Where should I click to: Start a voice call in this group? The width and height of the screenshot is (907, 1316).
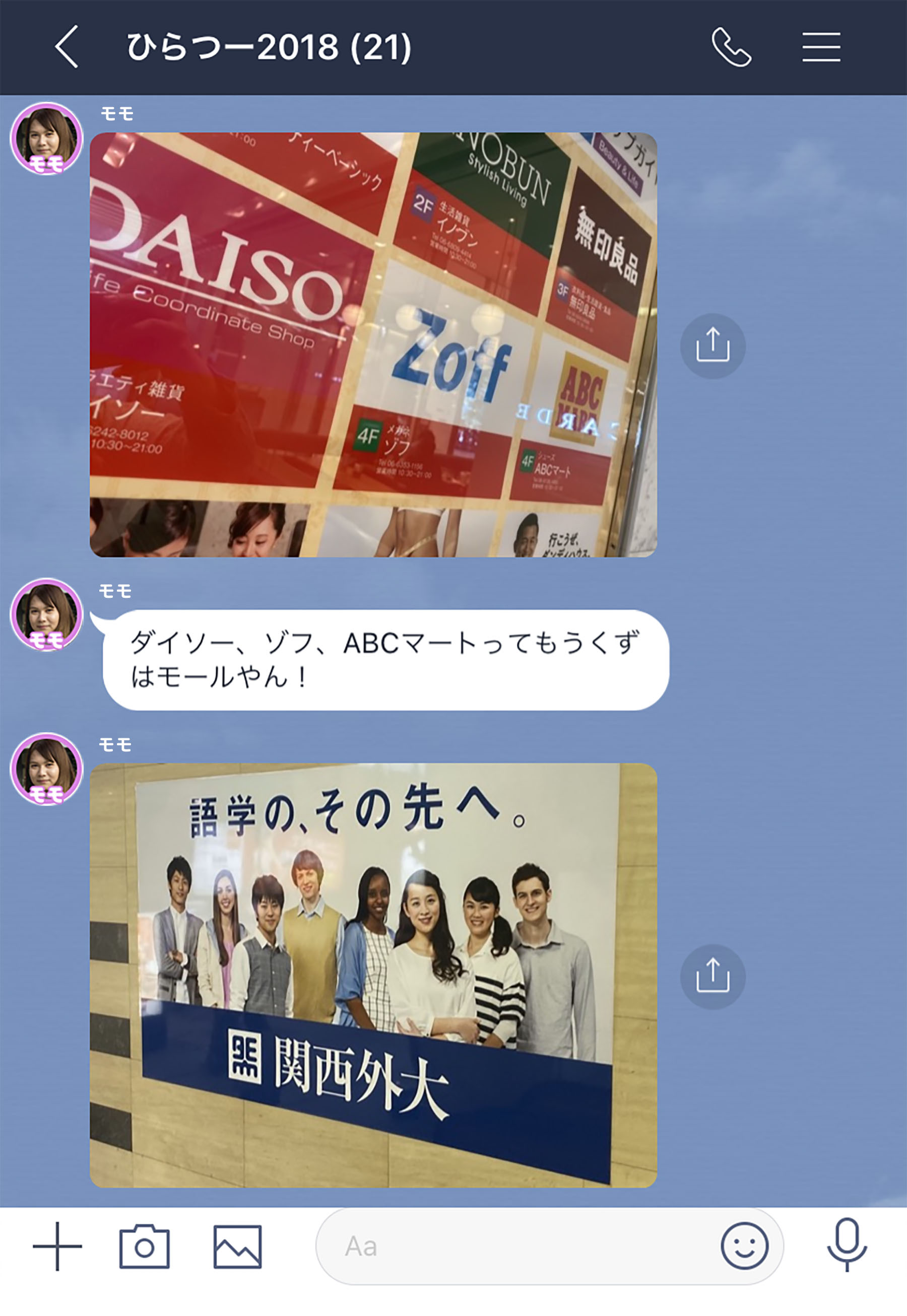click(x=731, y=47)
